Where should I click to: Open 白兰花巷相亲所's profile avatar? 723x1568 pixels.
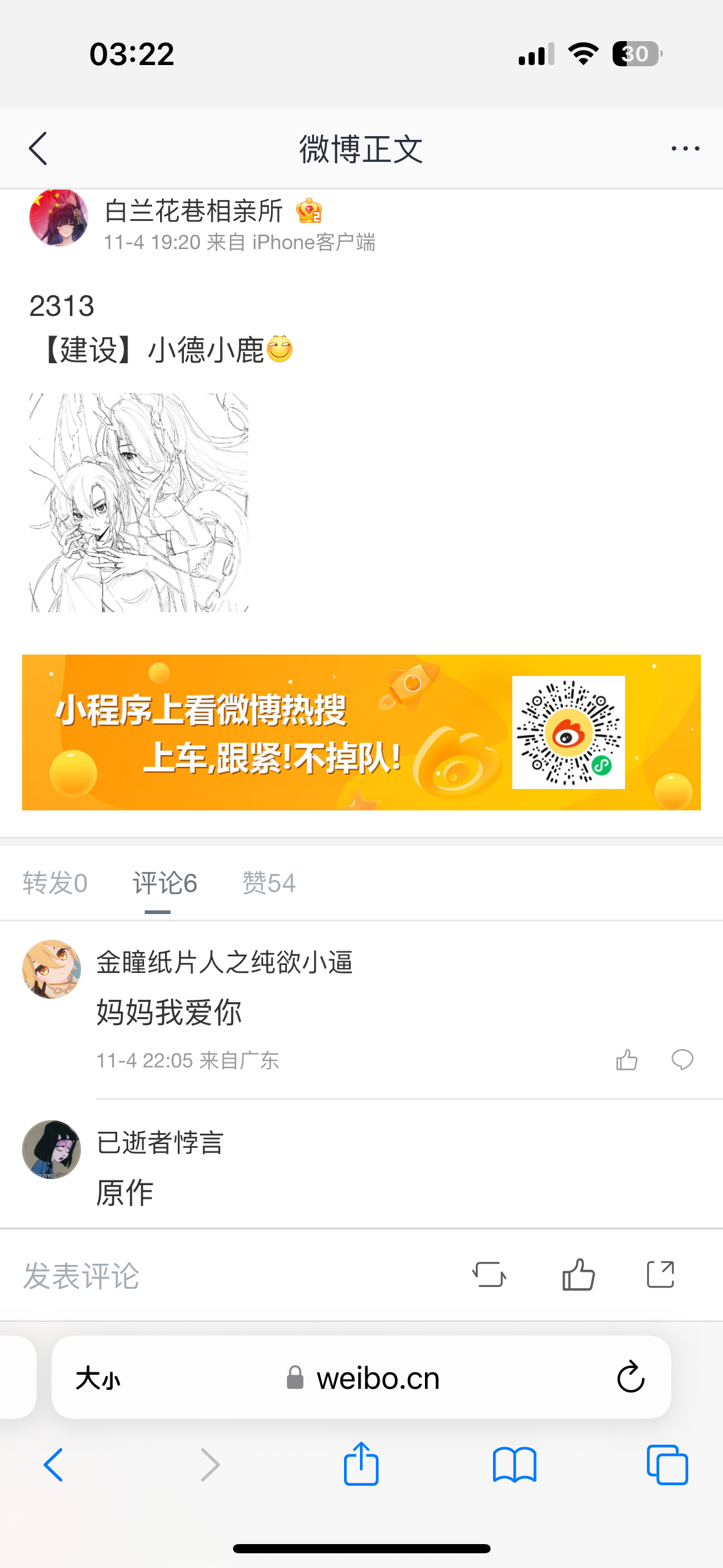click(x=59, y=218)
